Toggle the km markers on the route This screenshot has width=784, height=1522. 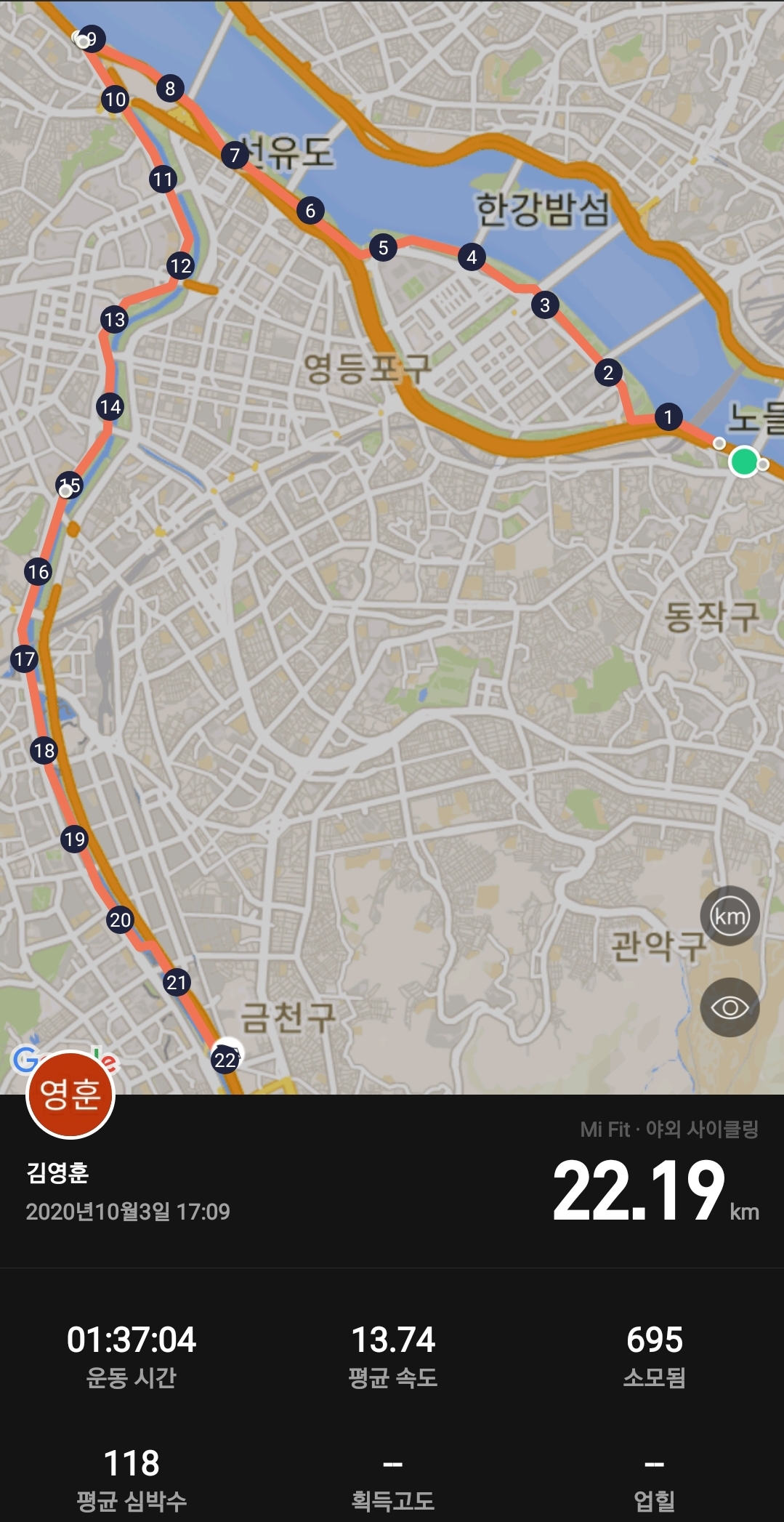click(730, 916)
